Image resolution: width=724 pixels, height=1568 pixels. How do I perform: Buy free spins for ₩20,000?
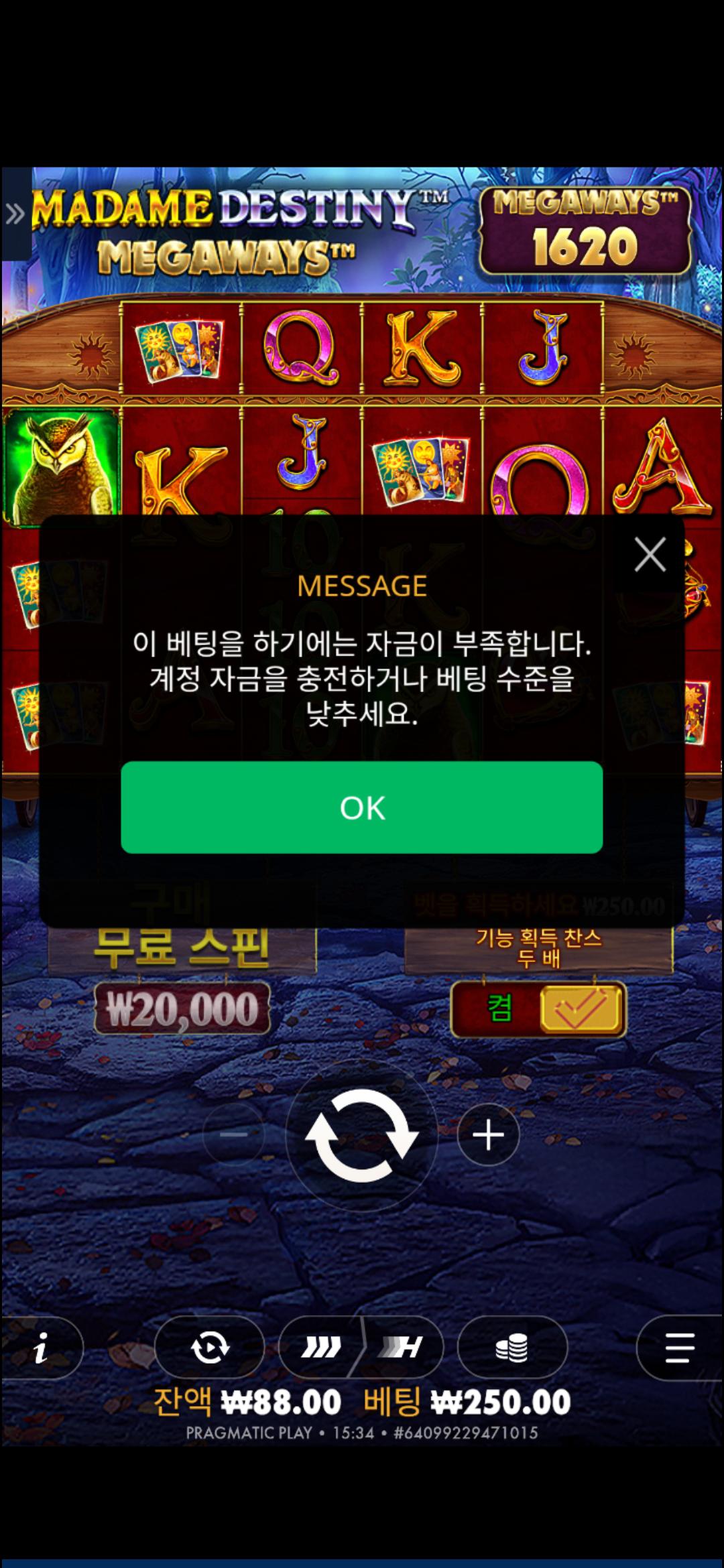pyautogui.click(x=182, y=1008)
